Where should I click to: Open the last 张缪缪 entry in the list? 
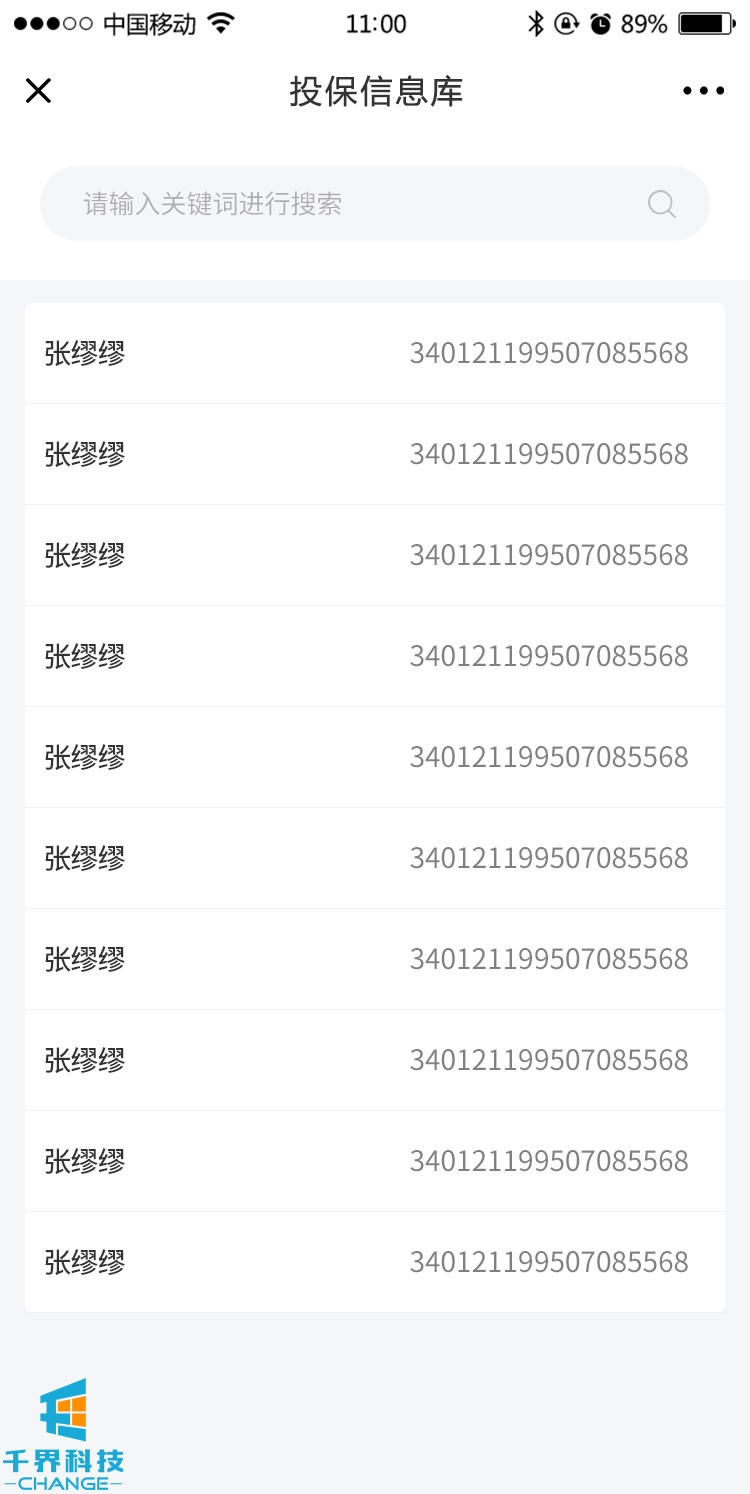(x=374, y=1262)
